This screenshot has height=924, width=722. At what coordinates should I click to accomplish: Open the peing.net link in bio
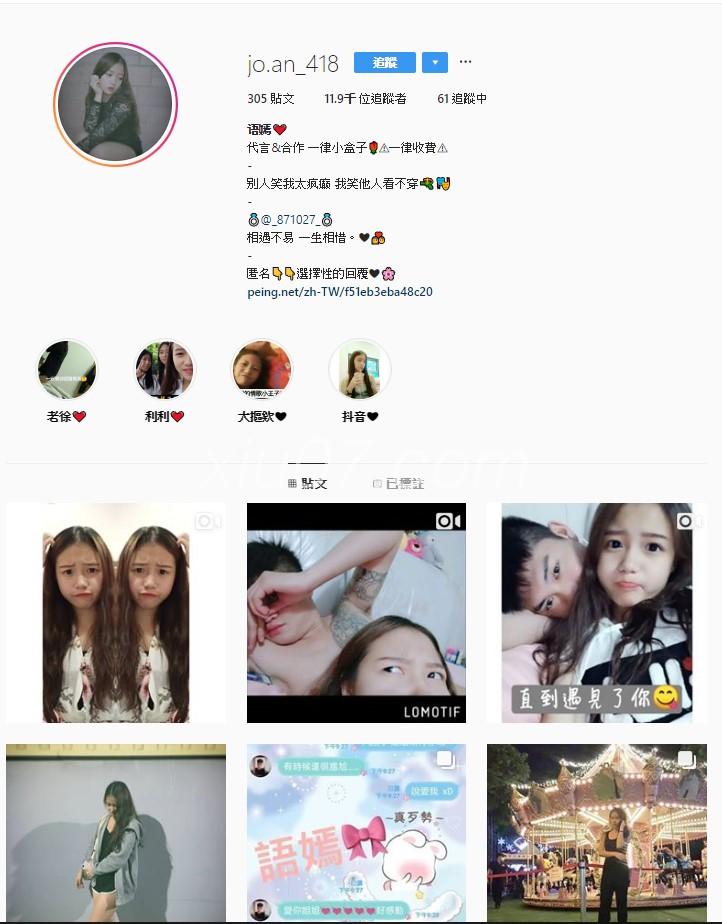pos(339,293)
